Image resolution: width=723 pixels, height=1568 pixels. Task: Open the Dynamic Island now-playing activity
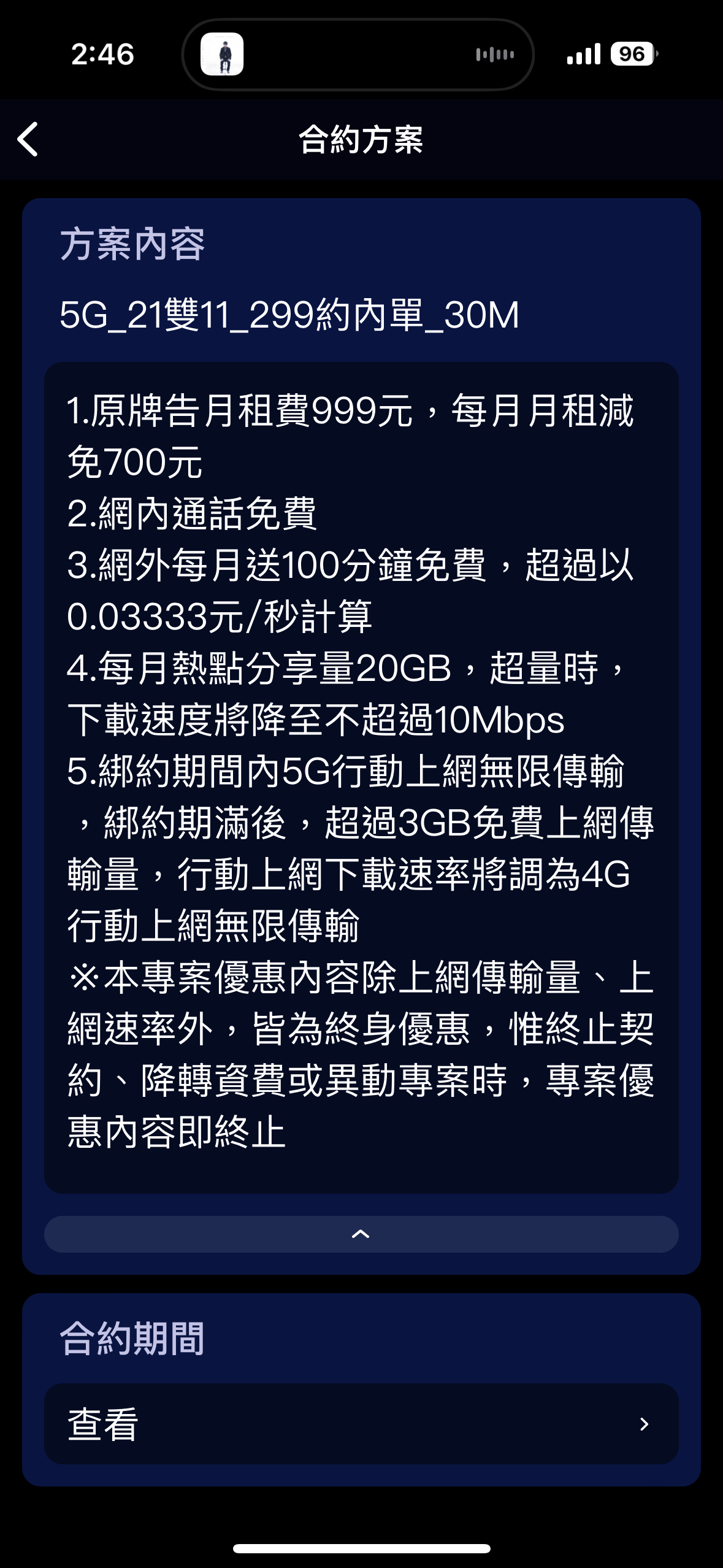tap(358, 55)
